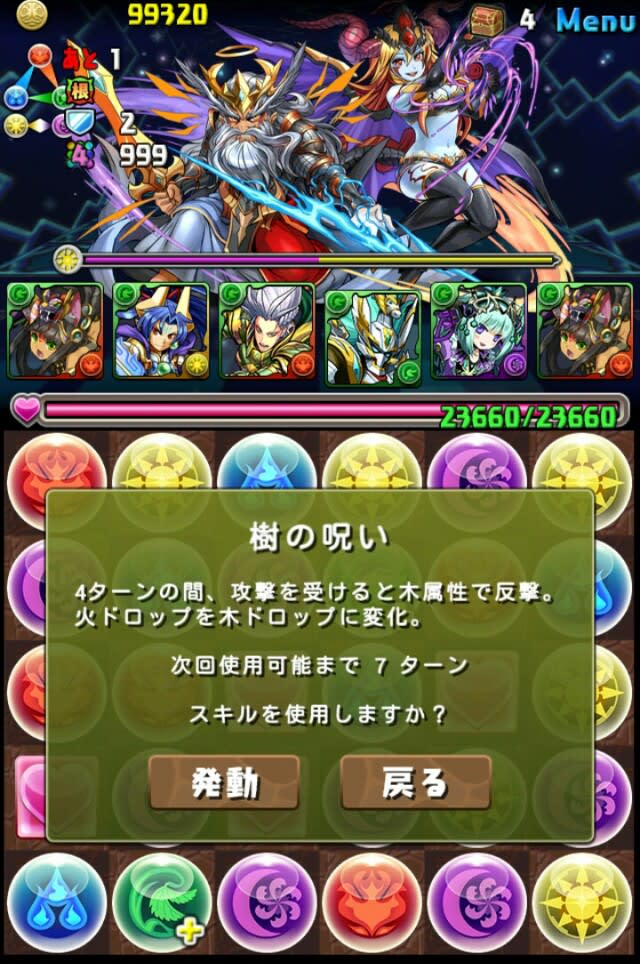640x964 pixels.
Task: Cancel the skill with 戻る button
Action: tap(415, 782)
